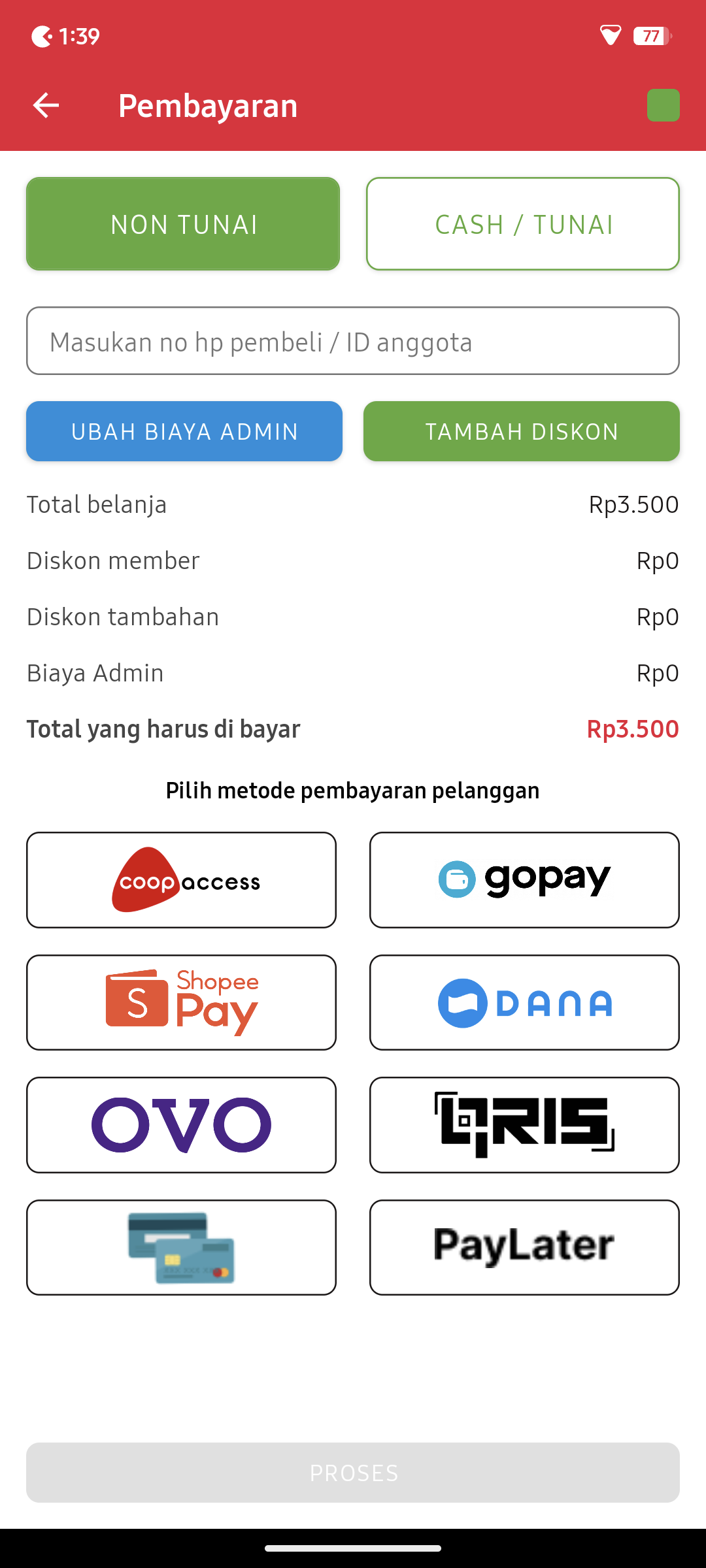Select the NON TUNAI tab
This screenshot has height=1568, width=706.
(x=184, y=223)
